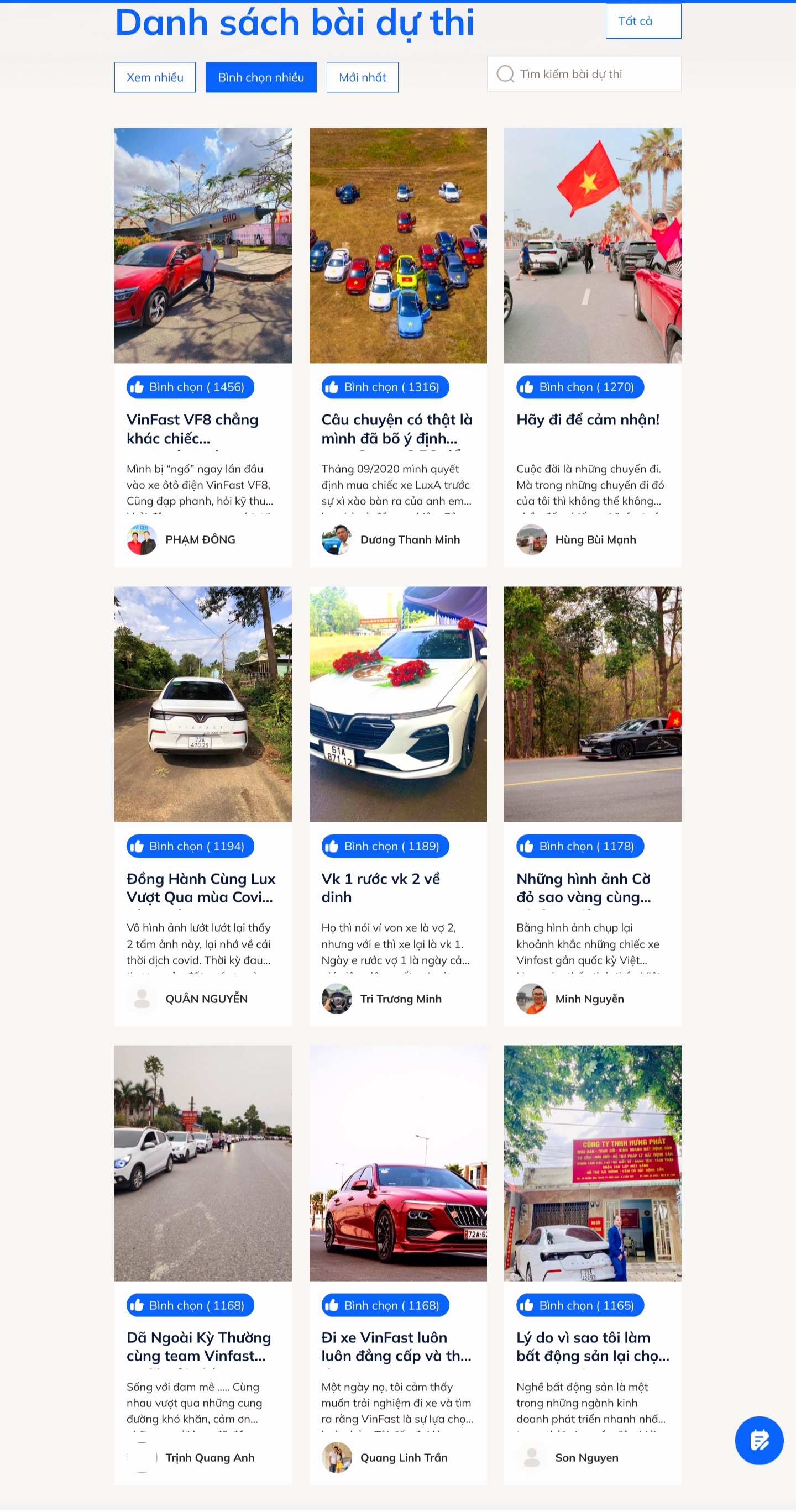
Task: Click the search magnifier icon
Action: pos(505,74)
